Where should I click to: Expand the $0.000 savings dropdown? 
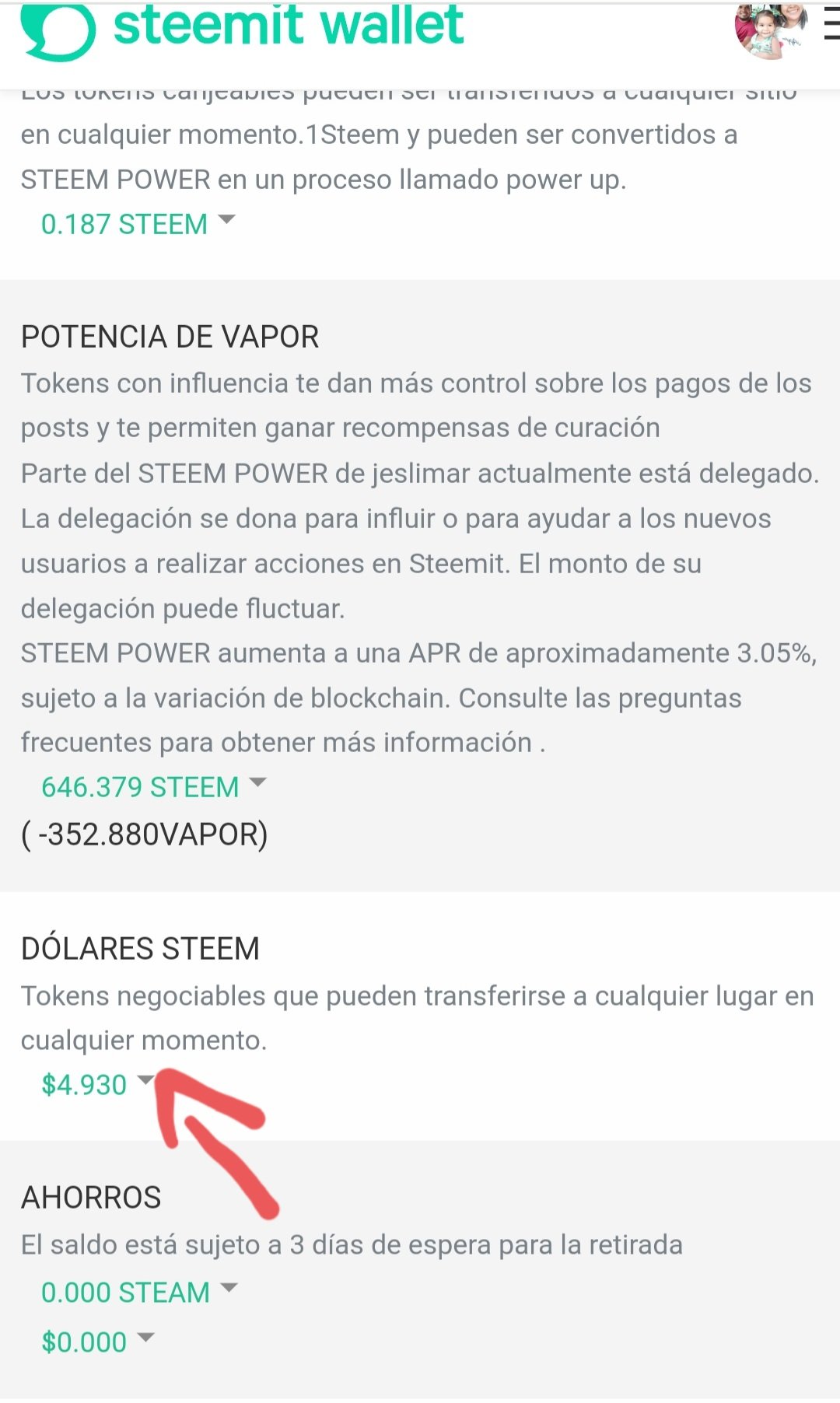coord(98,1342)
